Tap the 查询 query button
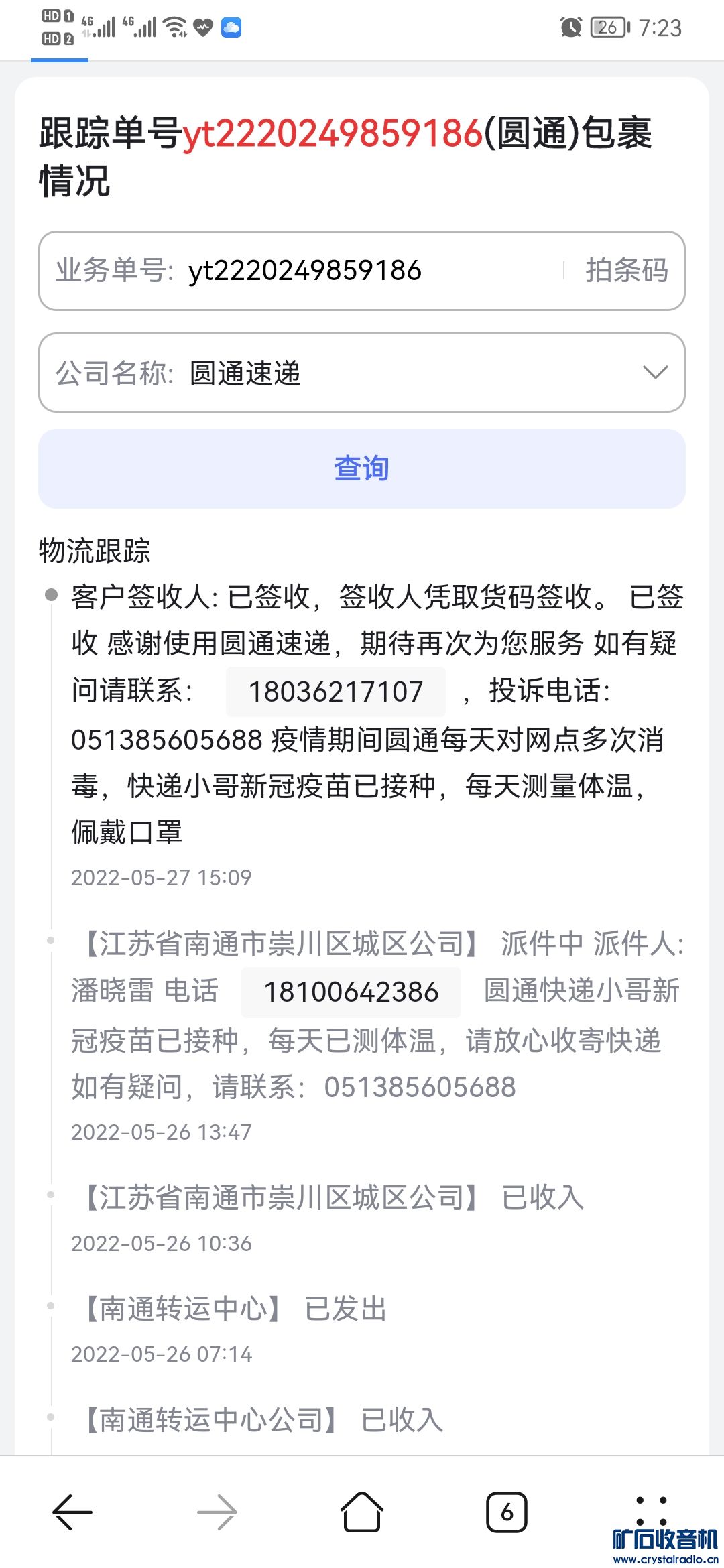The width and height of the screenshot is (724, 1568). [362, 468]
